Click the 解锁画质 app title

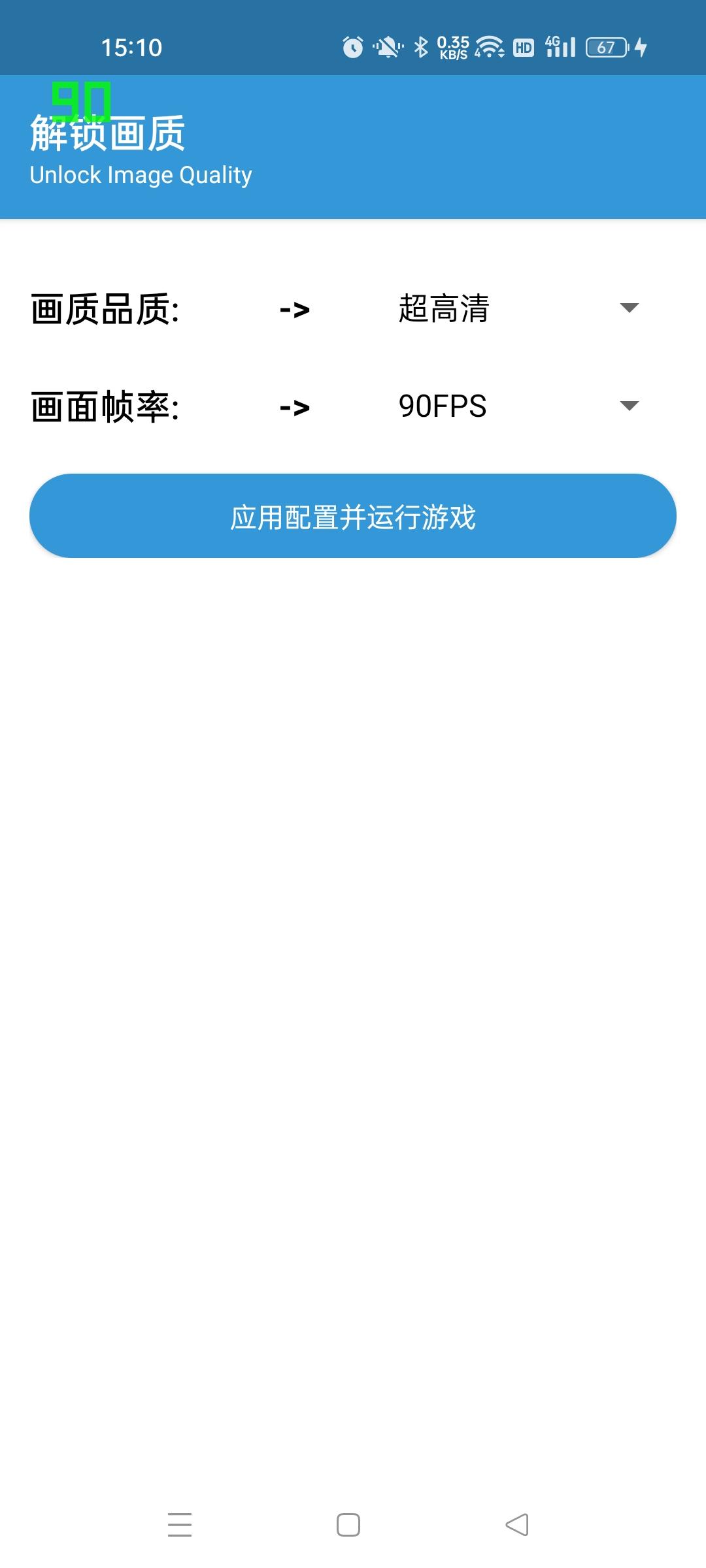pos(108,133)
